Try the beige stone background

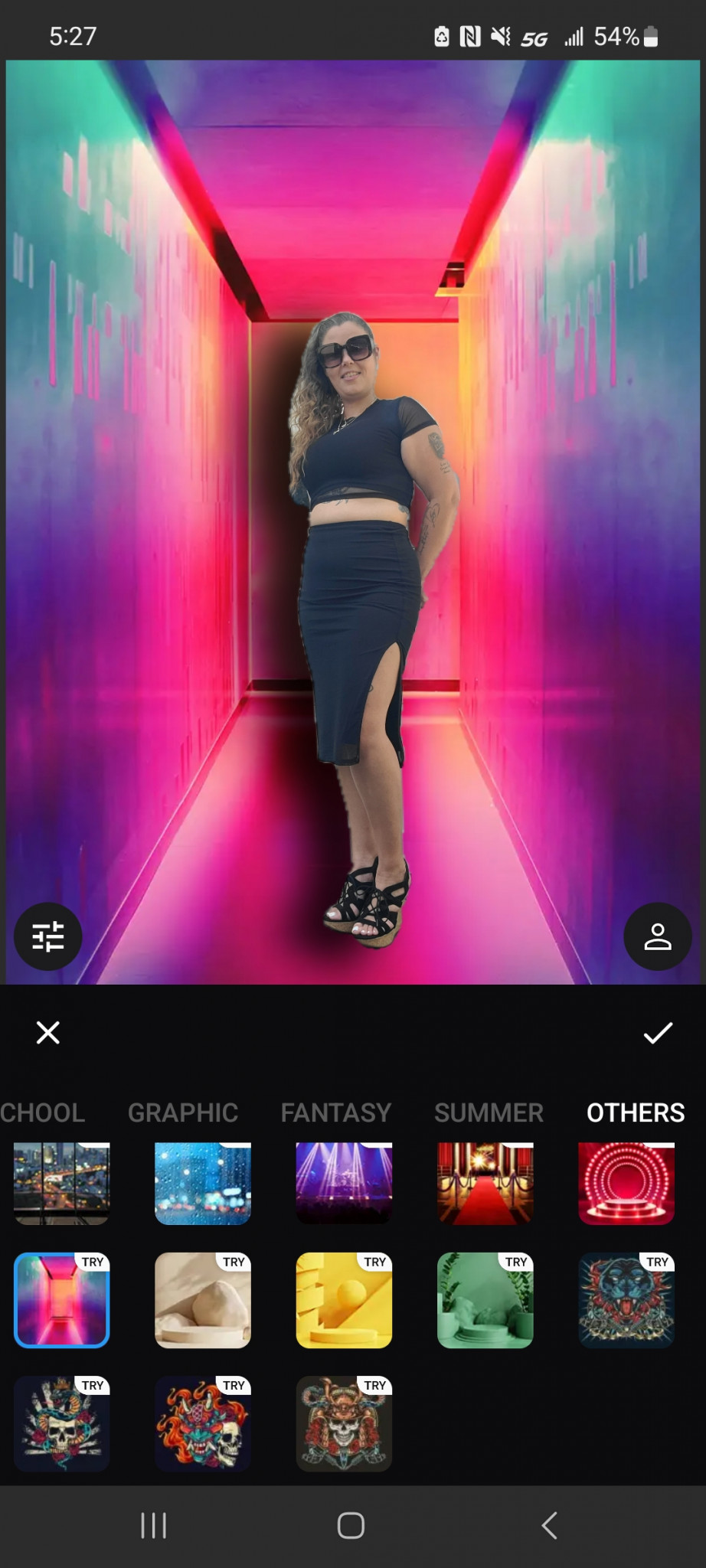pos(203,1300)
